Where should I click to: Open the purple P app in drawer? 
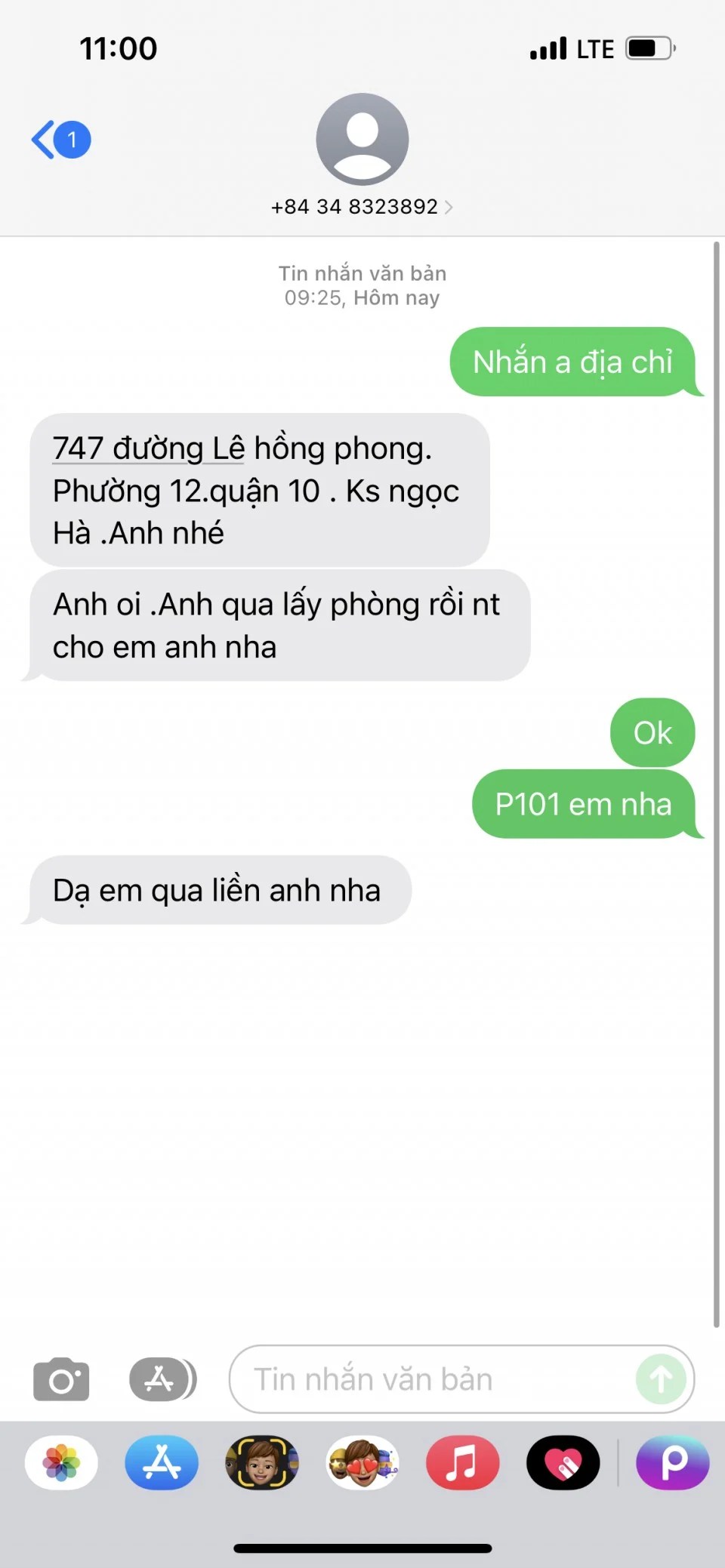point(672,1462)
